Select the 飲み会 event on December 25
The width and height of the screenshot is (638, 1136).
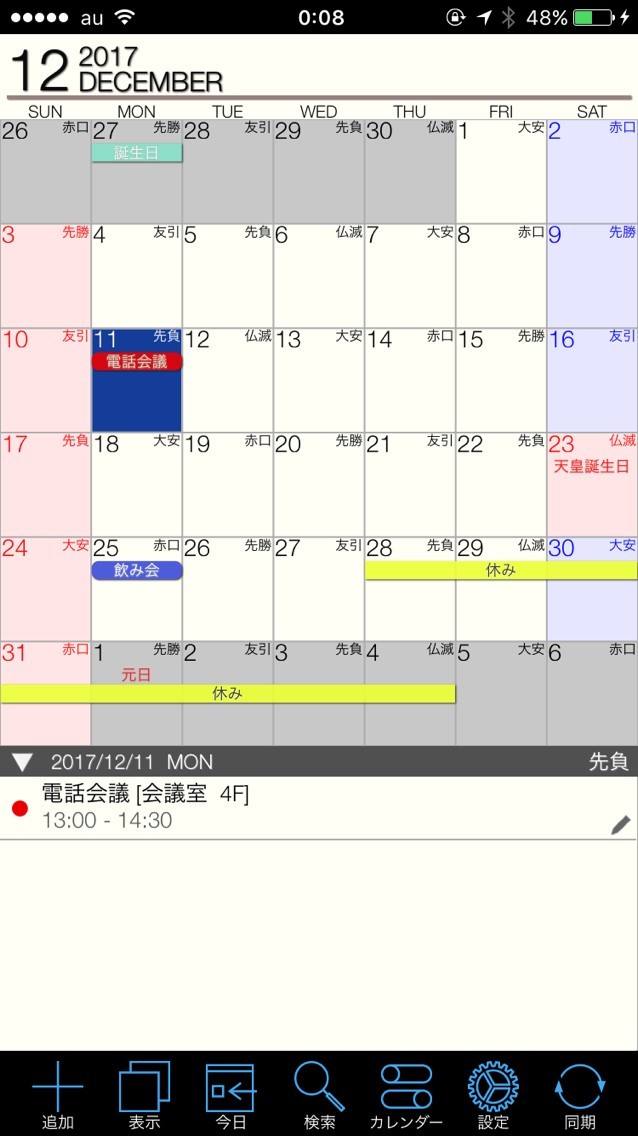coord(137,570)
